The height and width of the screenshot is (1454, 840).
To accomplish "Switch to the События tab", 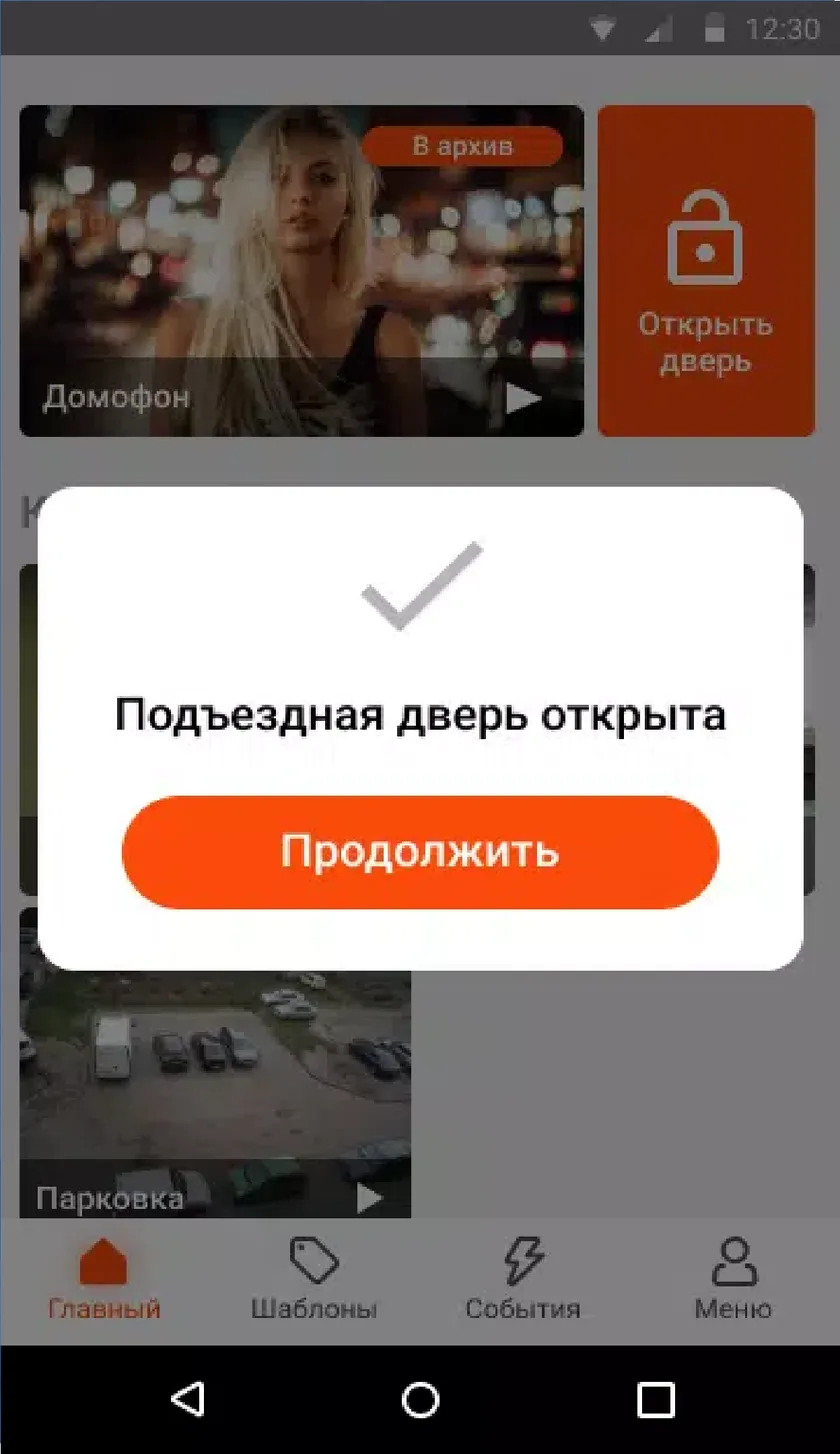I will pyautogui.click(x=523, y=1279).
